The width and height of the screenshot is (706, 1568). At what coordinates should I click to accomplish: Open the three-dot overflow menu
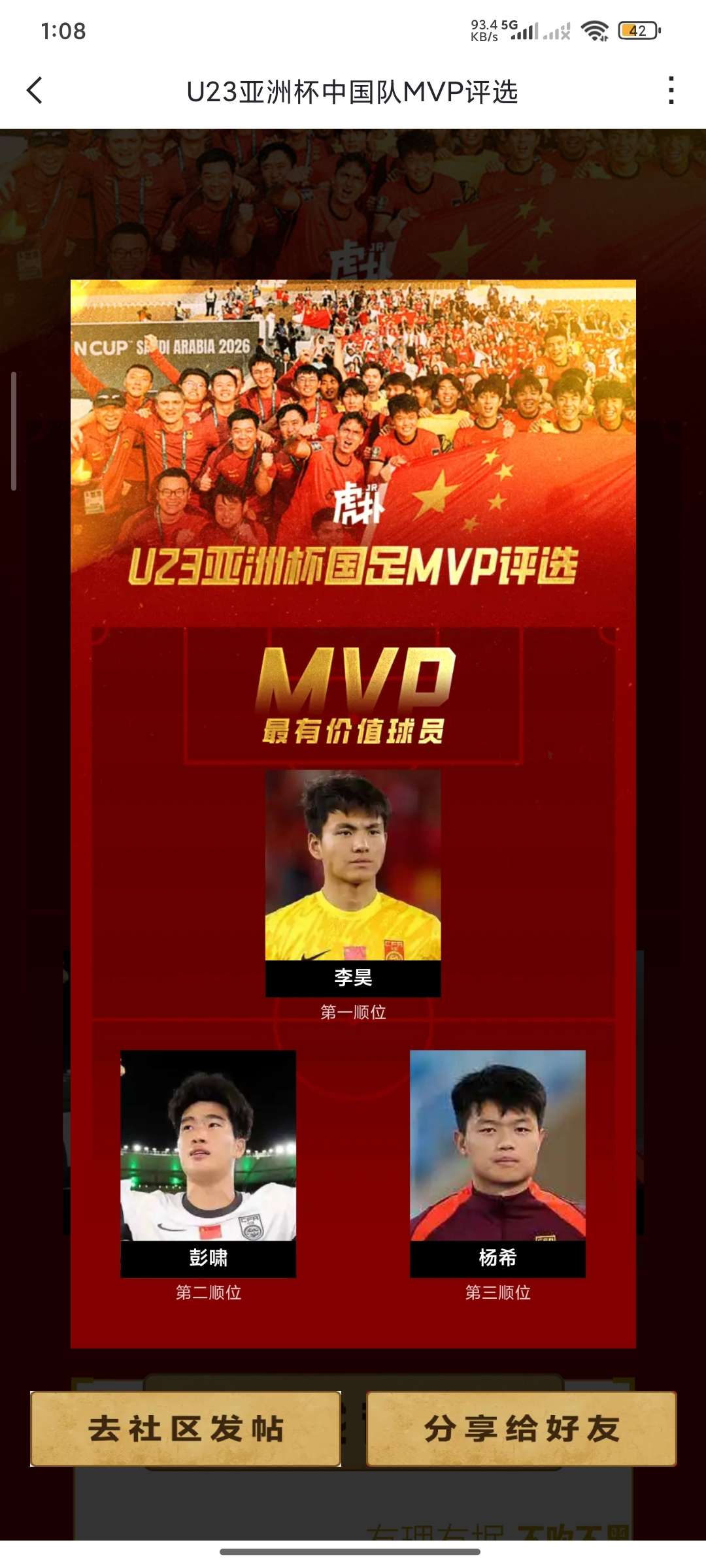coord(671,91)
